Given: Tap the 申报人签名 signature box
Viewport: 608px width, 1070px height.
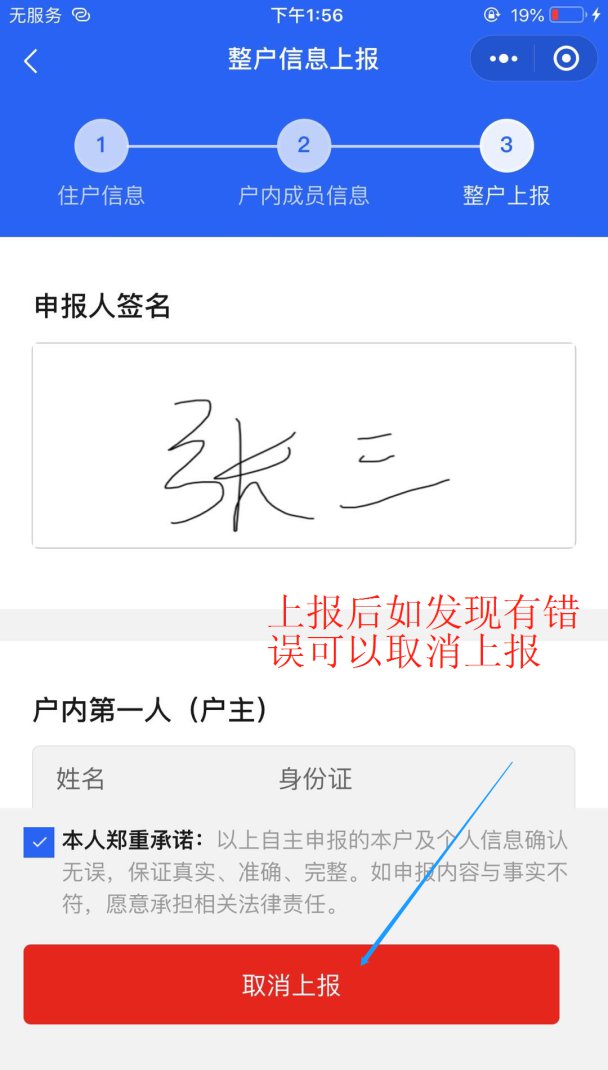Looking at the screenshot, I should (303, 446).
